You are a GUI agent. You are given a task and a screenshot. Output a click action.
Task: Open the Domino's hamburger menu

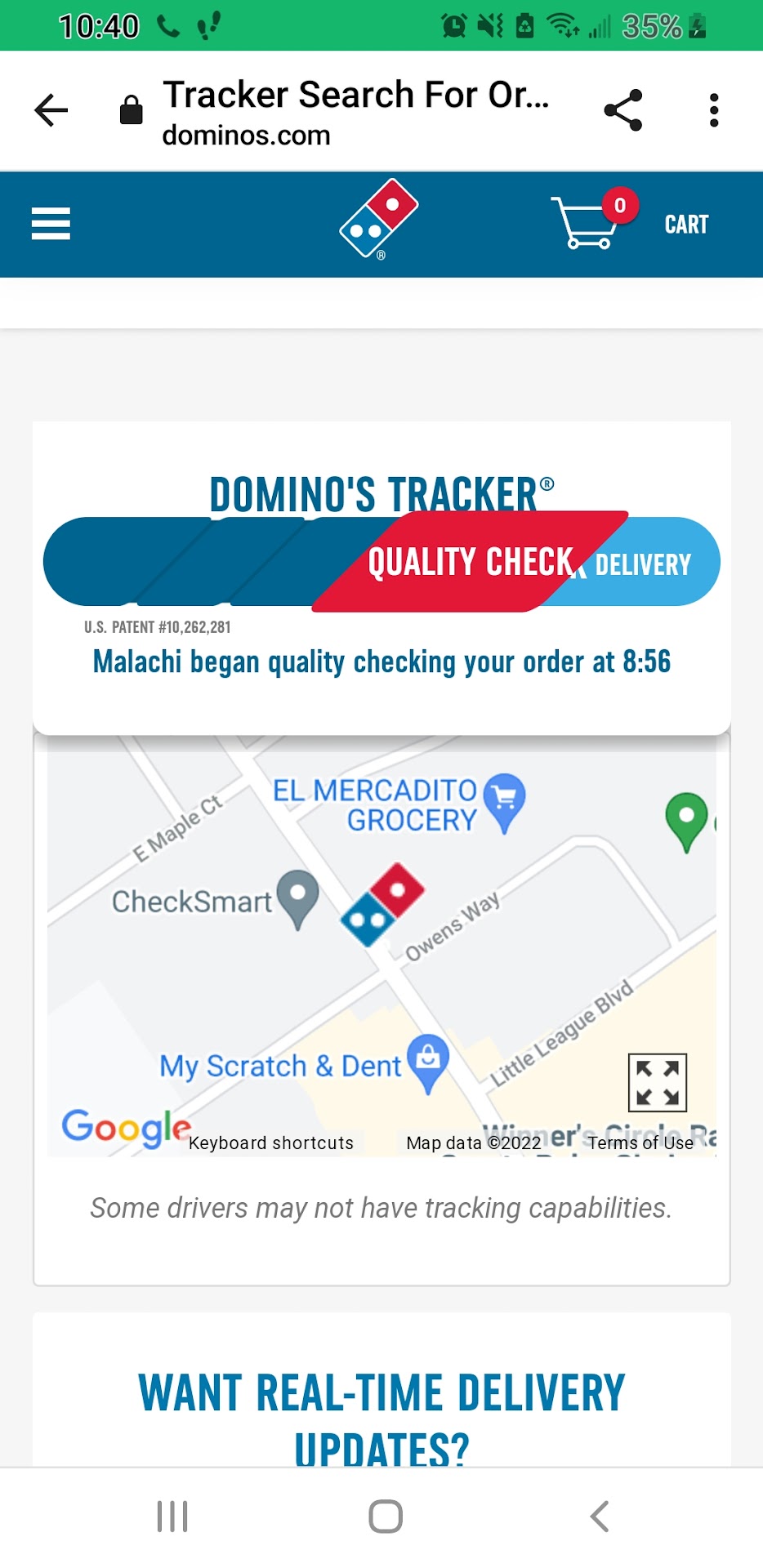tap(51, 224)
